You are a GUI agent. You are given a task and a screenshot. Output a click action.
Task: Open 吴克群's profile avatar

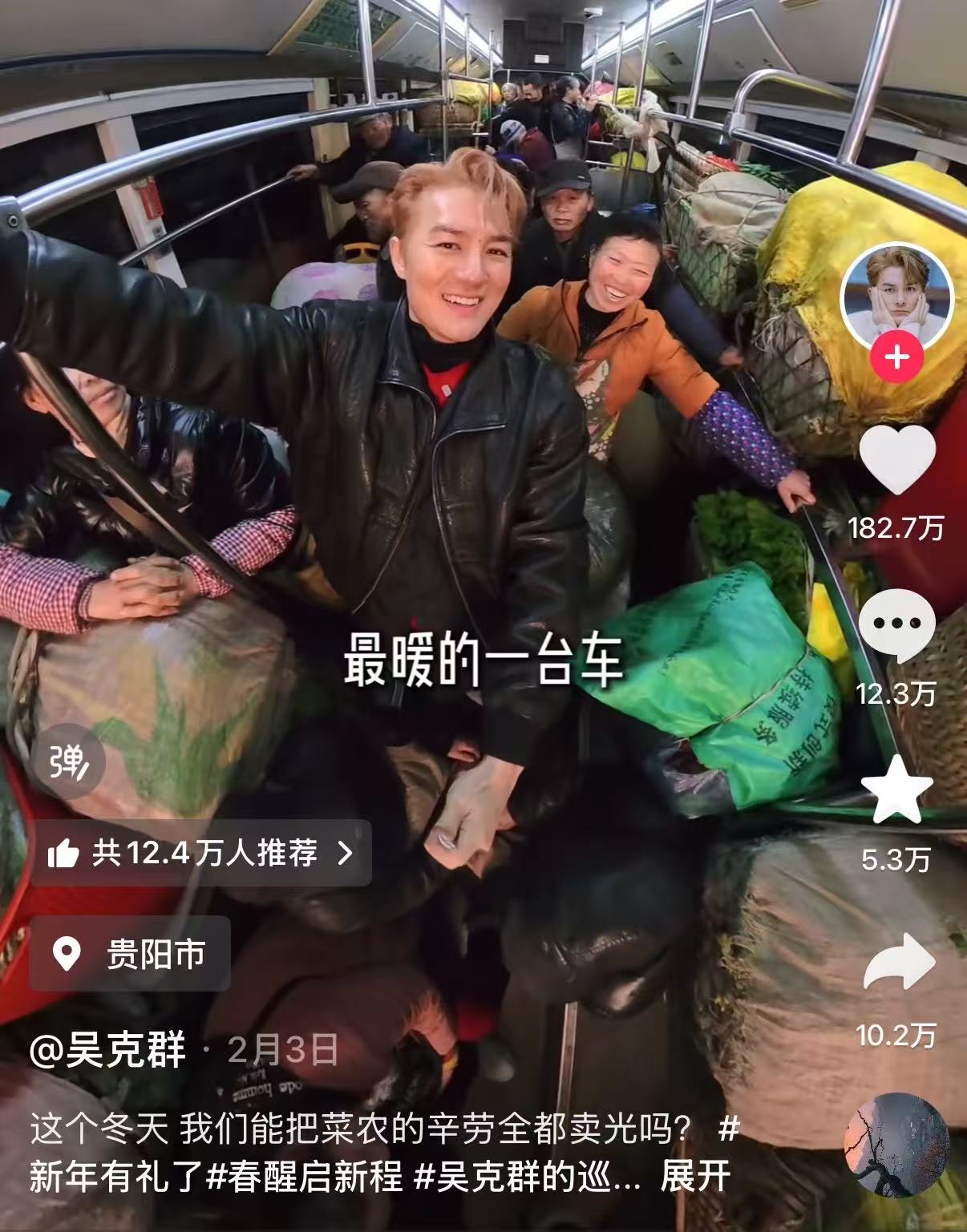(x=896, y=298)
